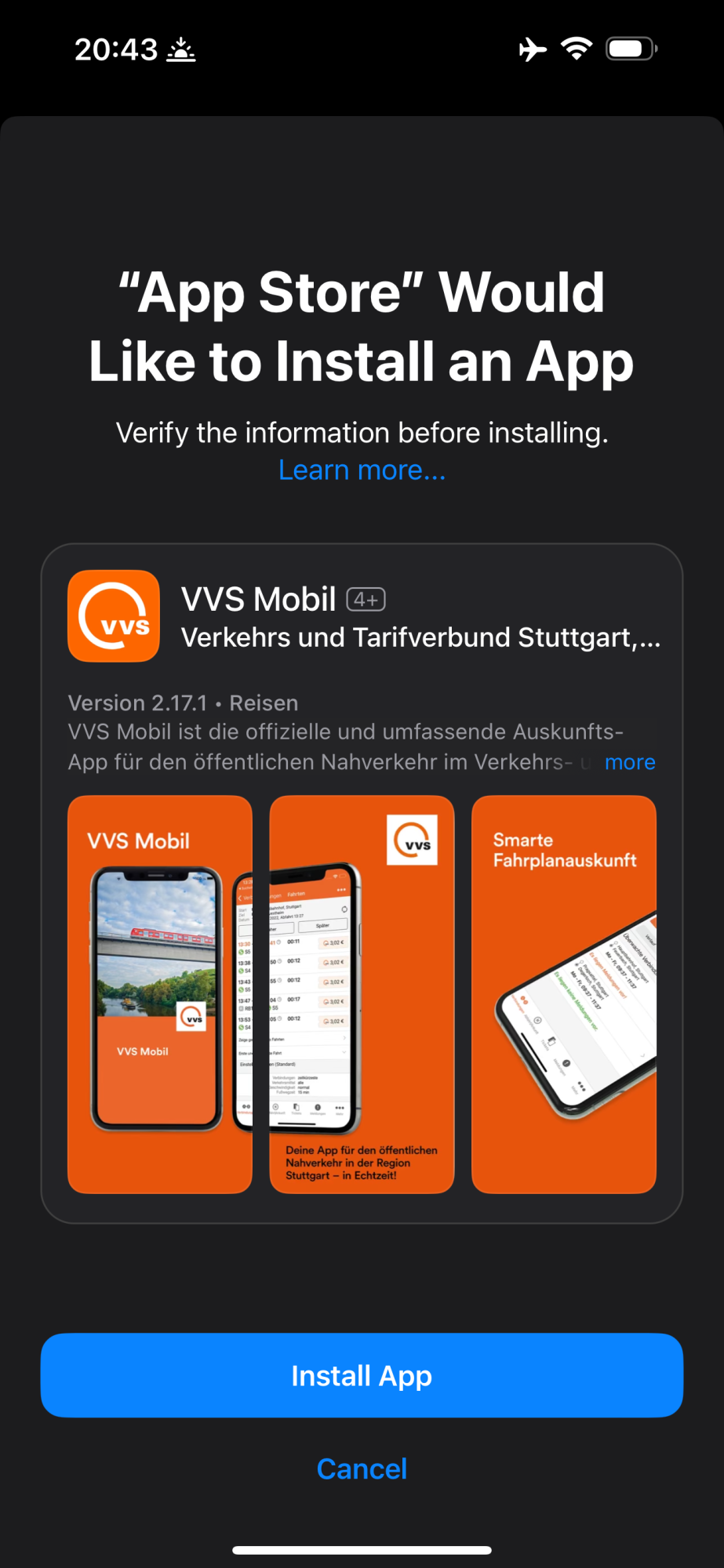Tap the Install App button
Screen dimensions: 724x1568
[362, 1375]
